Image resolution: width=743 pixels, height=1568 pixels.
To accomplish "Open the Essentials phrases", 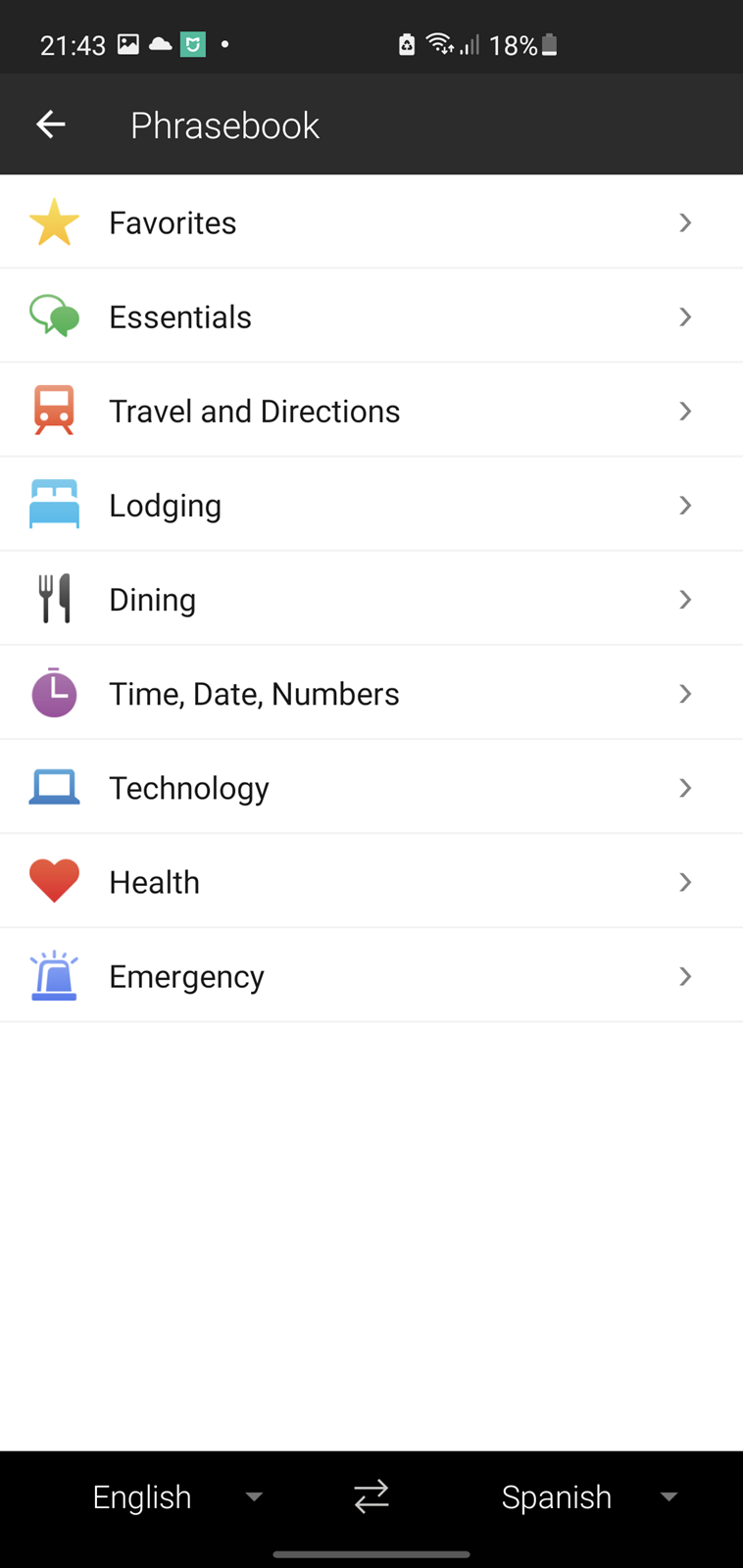I will click(371, 317).
